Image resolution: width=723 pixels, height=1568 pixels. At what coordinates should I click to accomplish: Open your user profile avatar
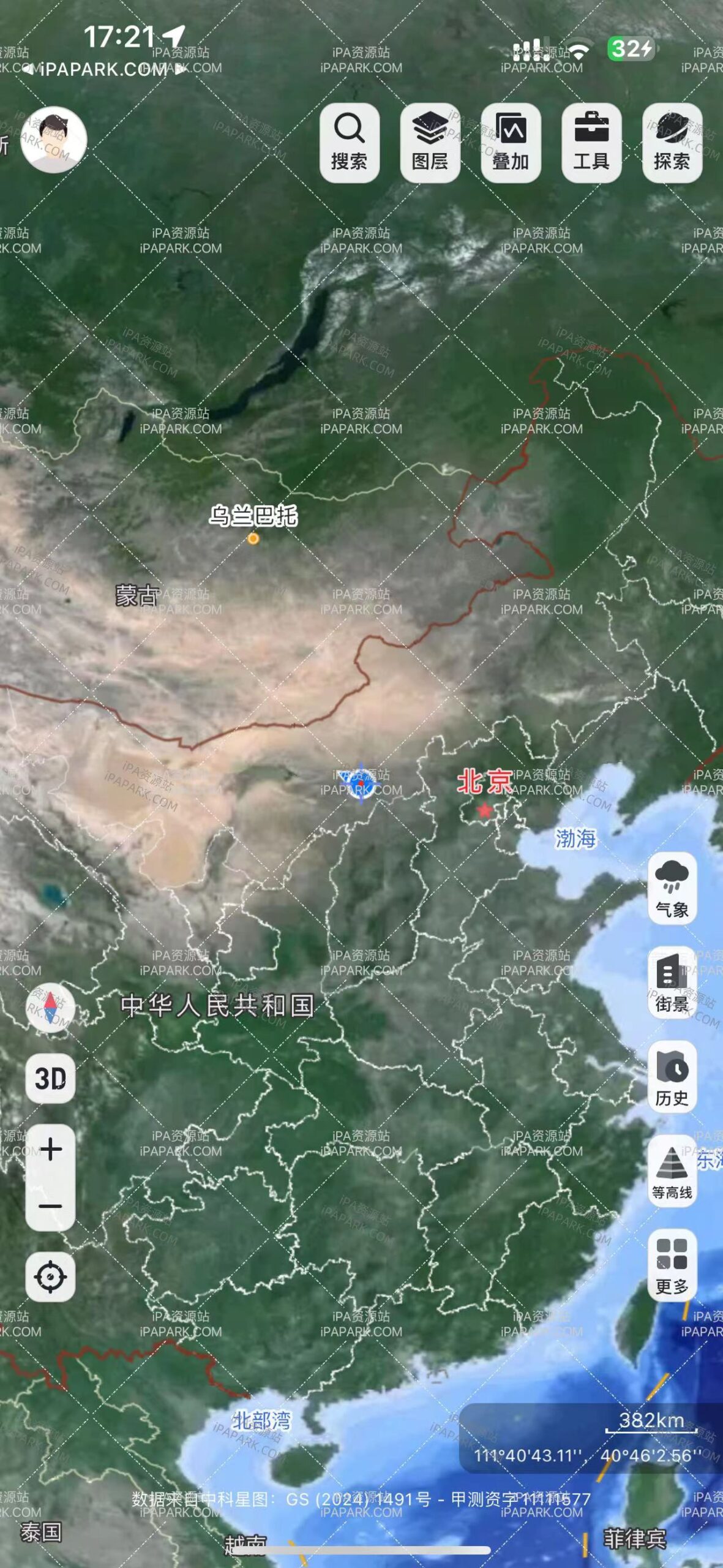[x=54, y=140]
